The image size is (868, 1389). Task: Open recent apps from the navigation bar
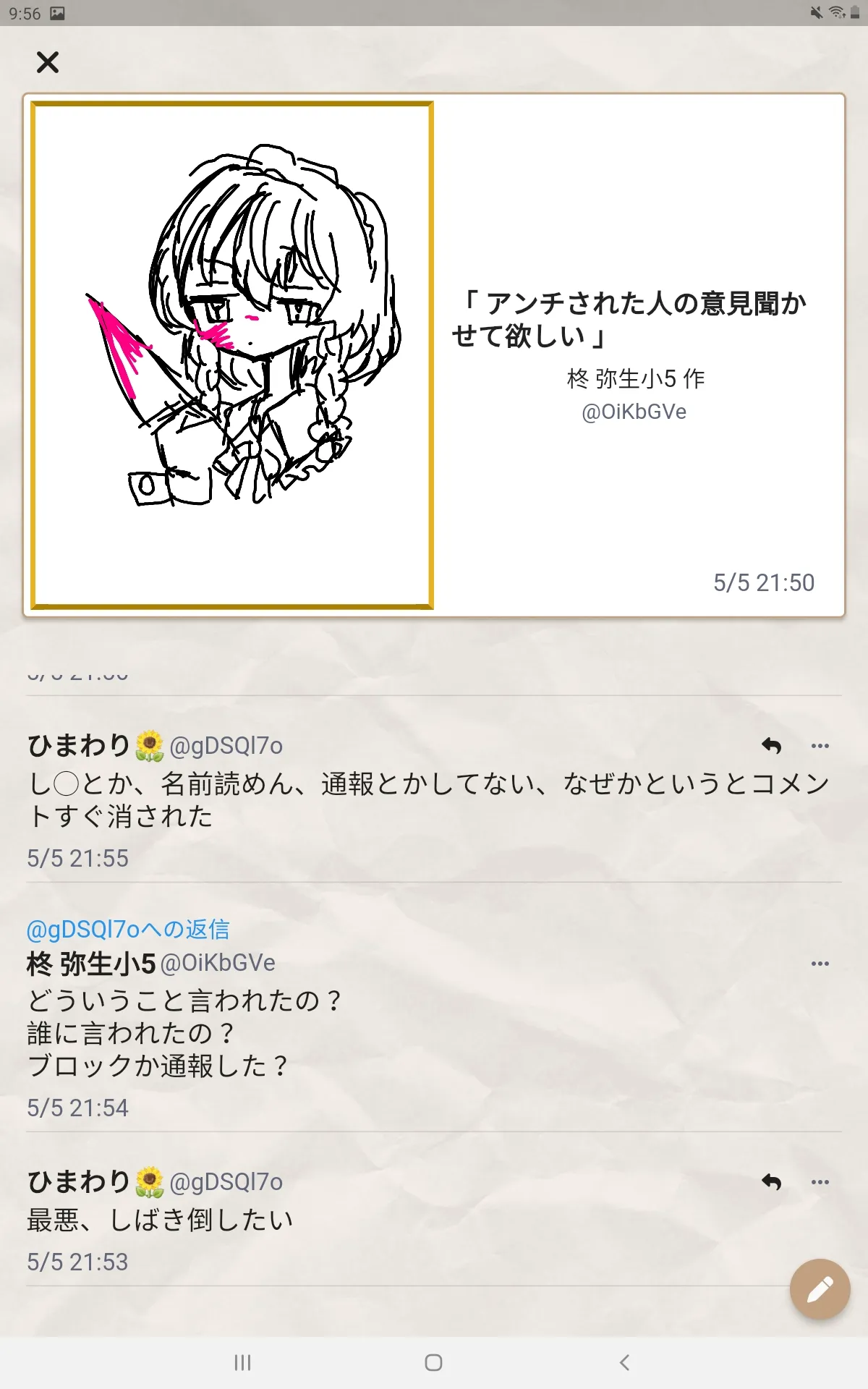(242, 1362)
